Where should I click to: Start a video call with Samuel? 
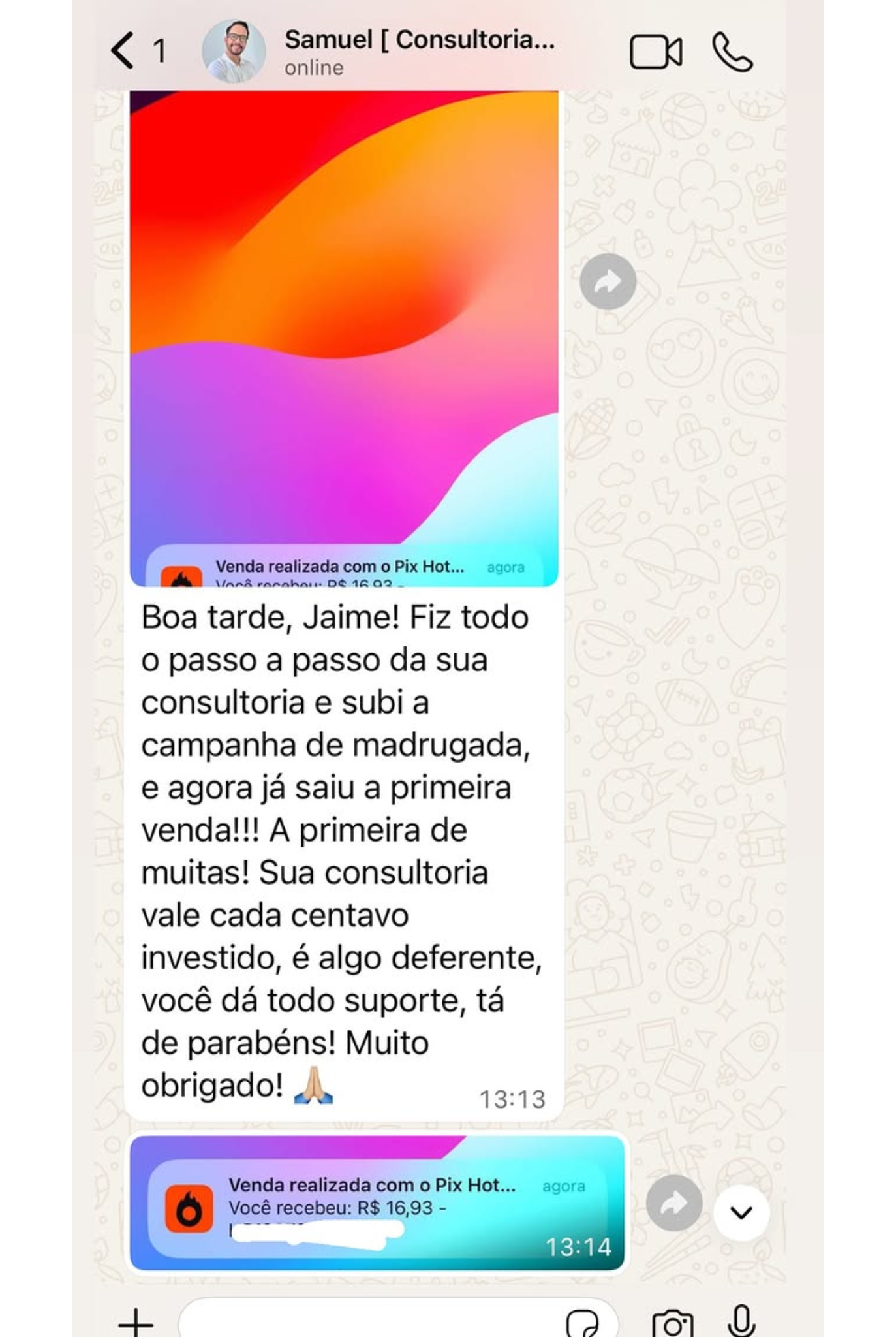[655, 52]
